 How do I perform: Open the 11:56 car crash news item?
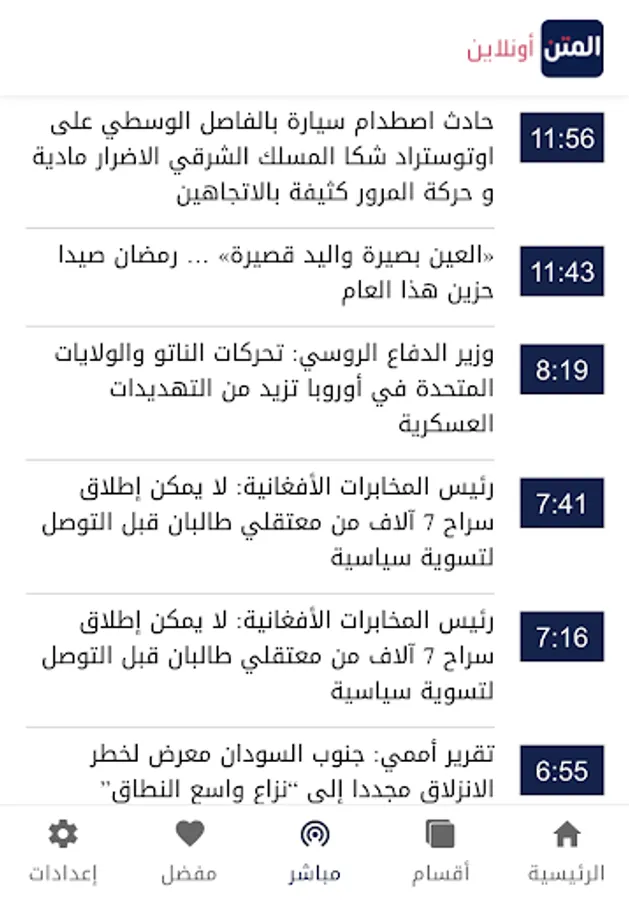[272, 158]
